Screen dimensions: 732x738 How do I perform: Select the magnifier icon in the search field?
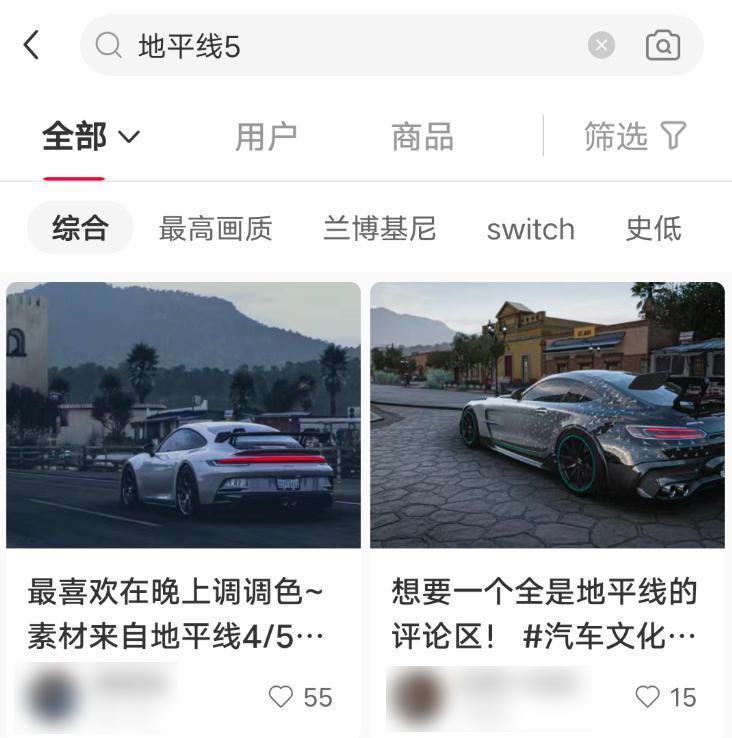pyautogui.click(x=107, y=45)
